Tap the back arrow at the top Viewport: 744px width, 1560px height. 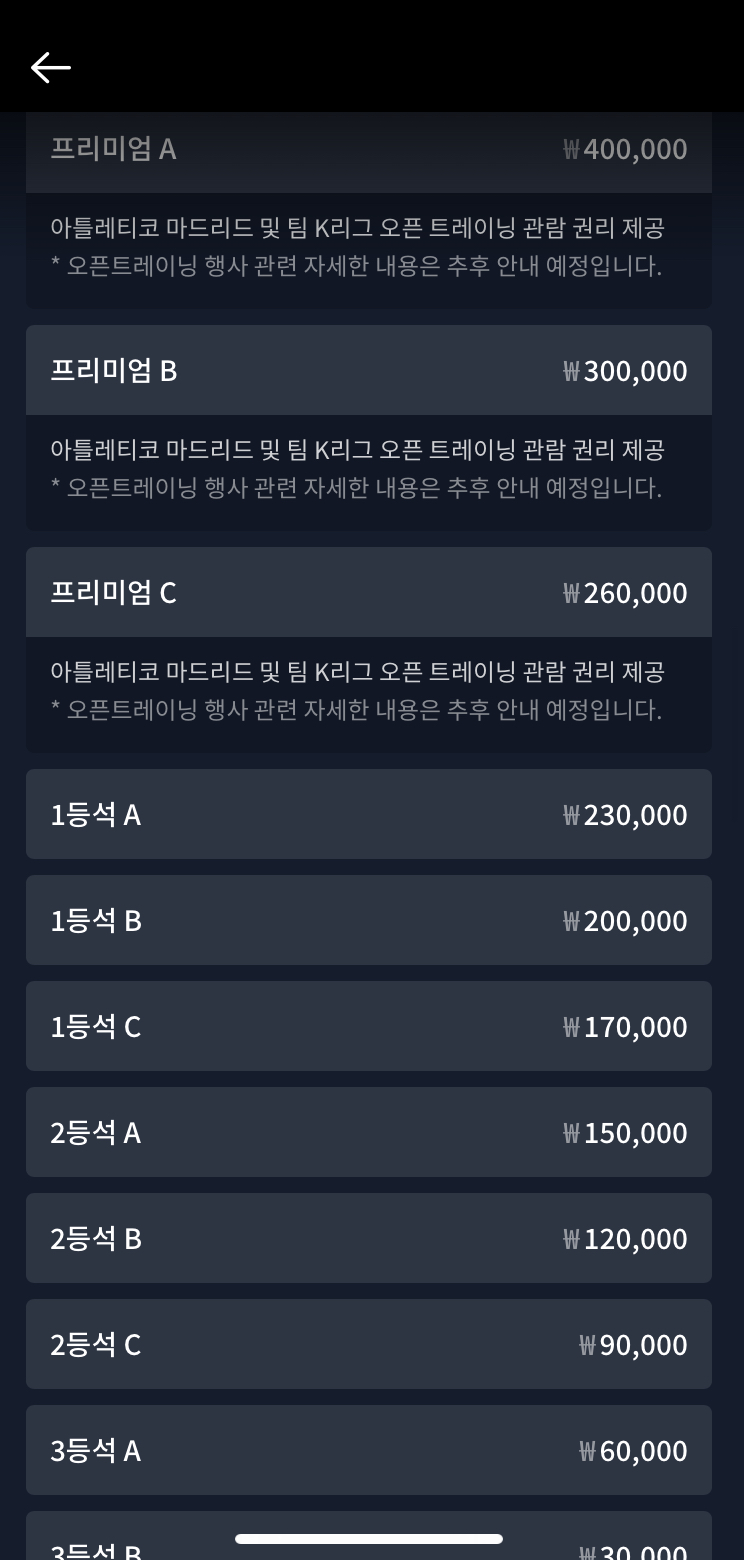click(x=50, y=67)
